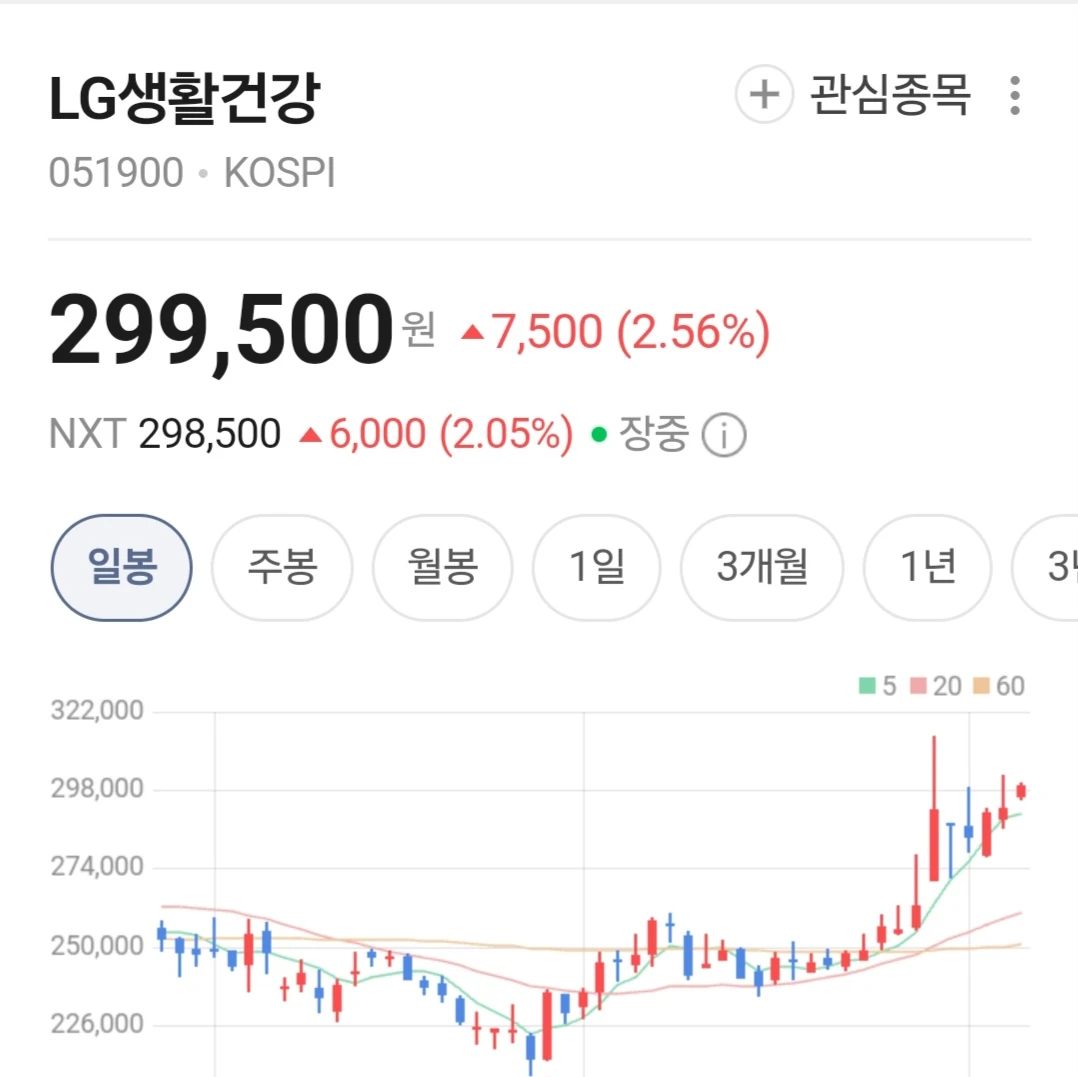Select the 일봉 chart tab
Screen dimensions: 1078x1077
[x=122, y=568]
